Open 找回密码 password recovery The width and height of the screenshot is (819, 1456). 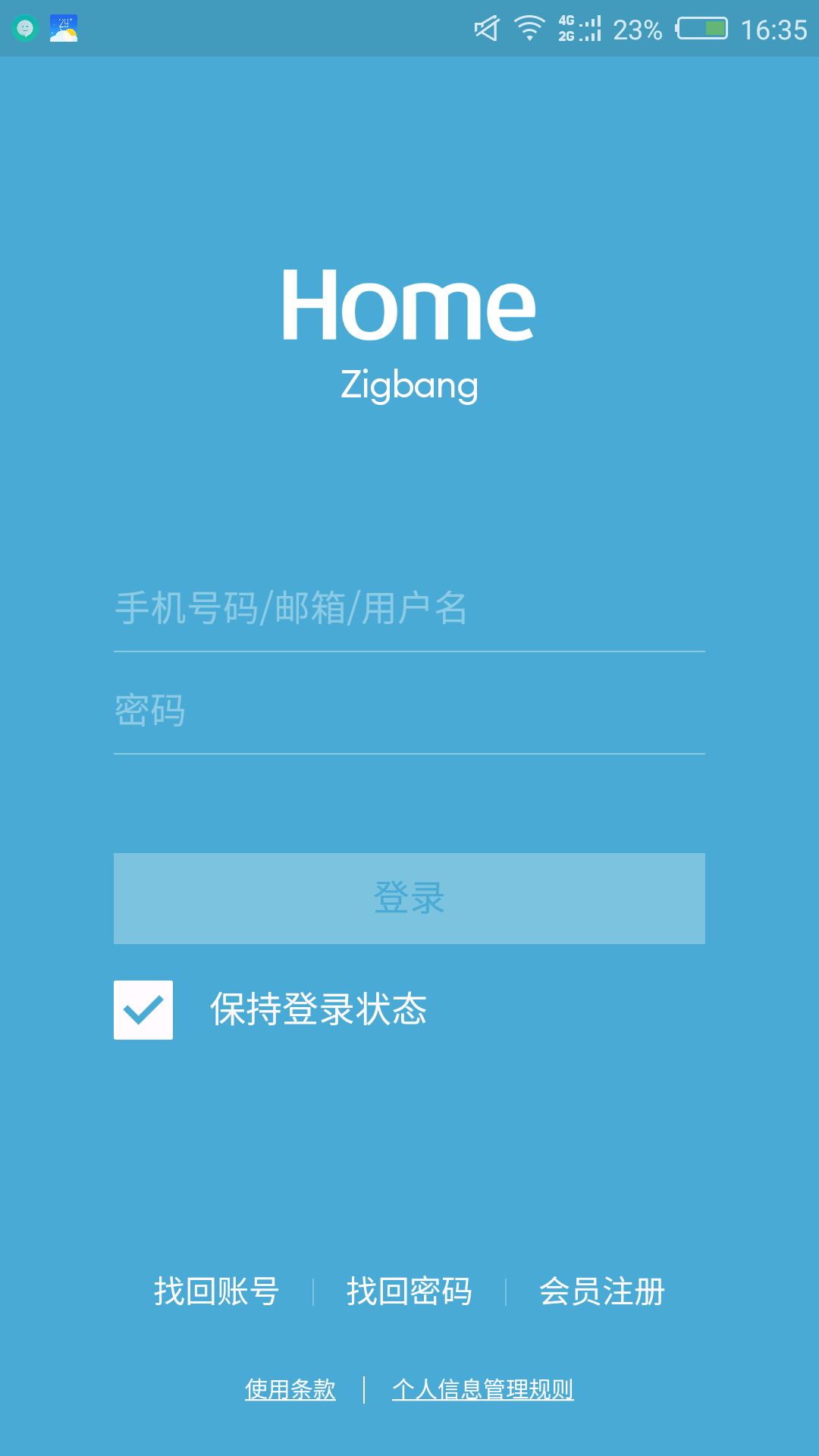click(409, 1291)
